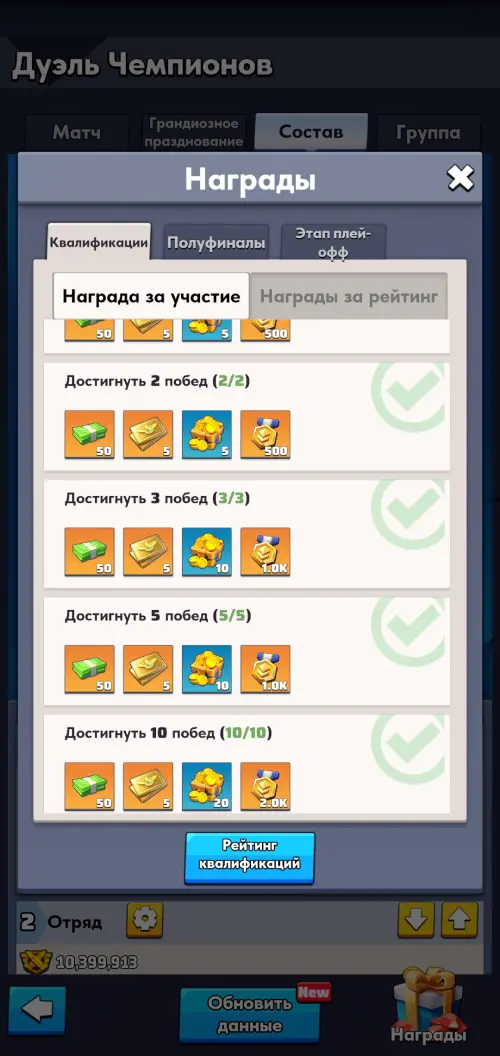The height and width of the screenshot is (1056, 500).
Task: Switch to the Матч tab
Action: pyautogui.click(x=77, y=133)
